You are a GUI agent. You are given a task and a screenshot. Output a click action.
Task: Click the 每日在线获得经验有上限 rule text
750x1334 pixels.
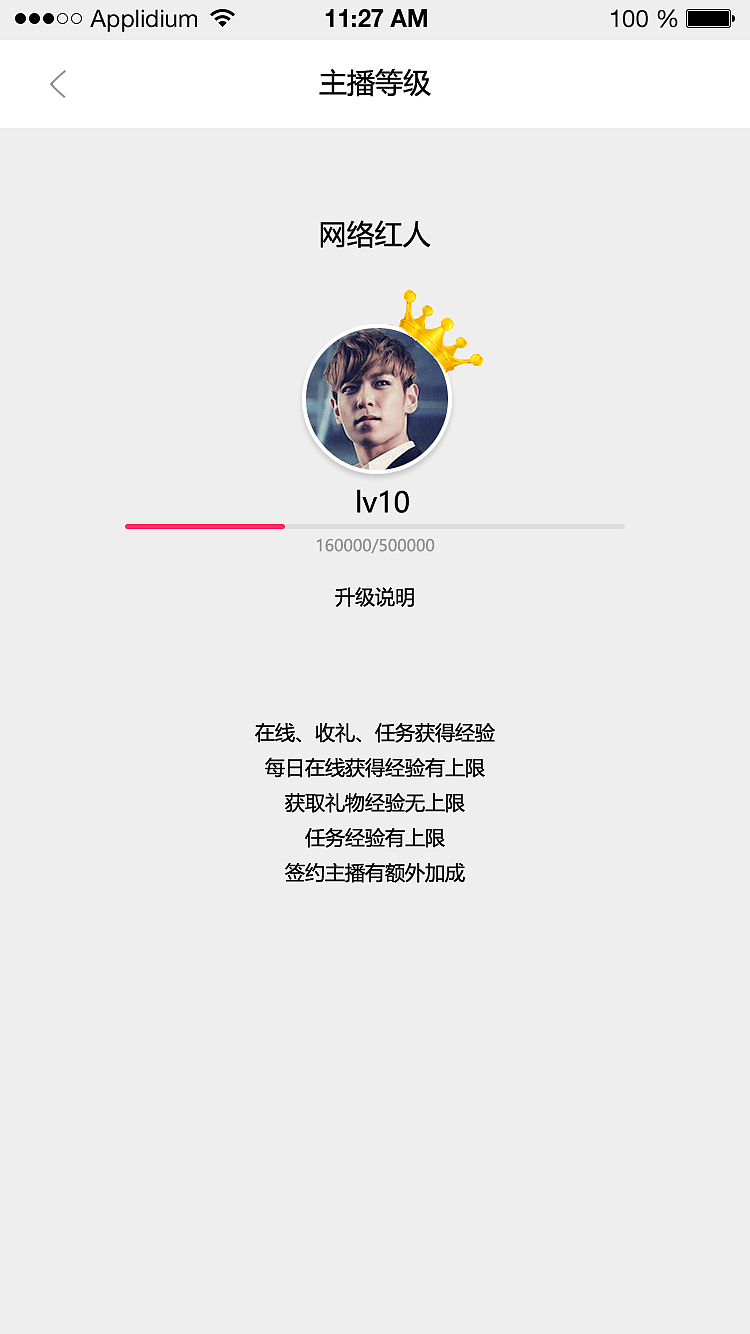[375, 768]
